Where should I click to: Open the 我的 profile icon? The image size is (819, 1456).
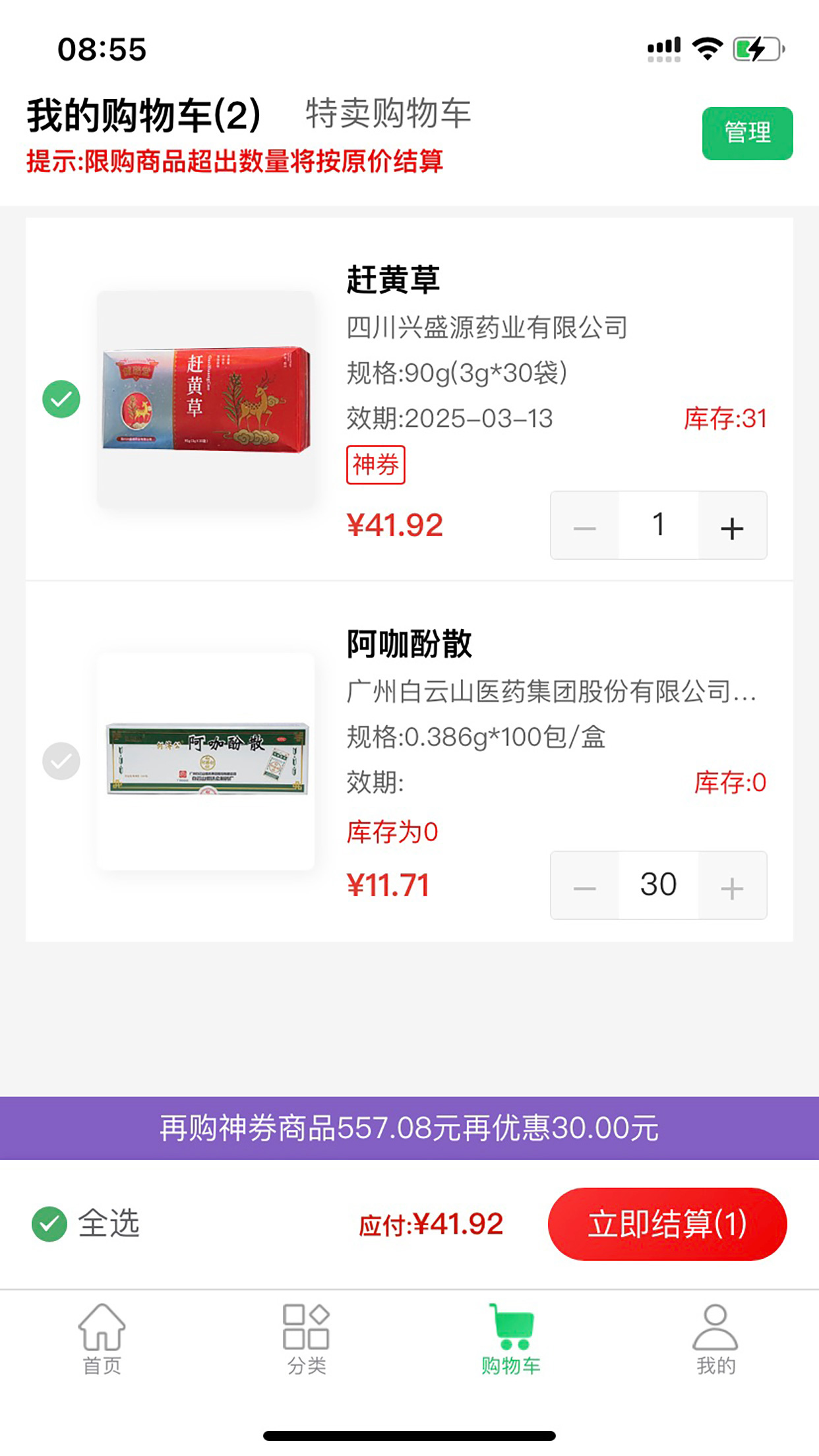(714, 1333)
